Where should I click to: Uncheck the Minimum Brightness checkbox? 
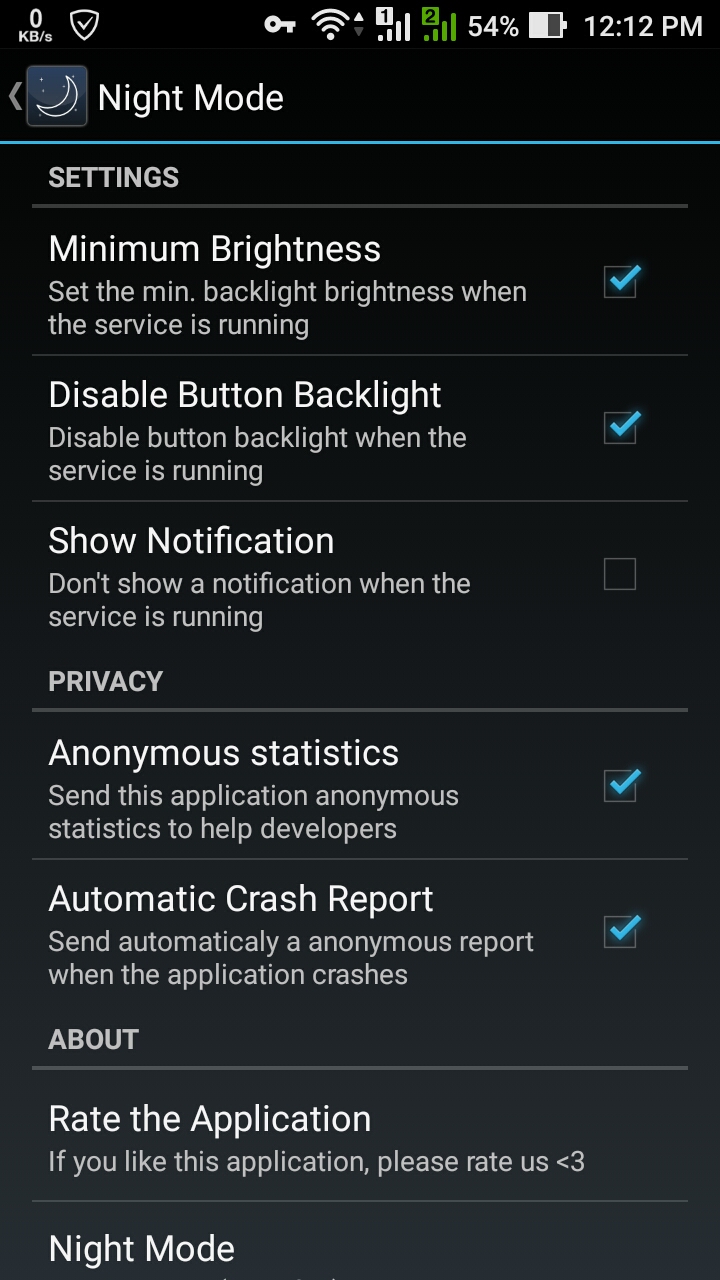620,283
